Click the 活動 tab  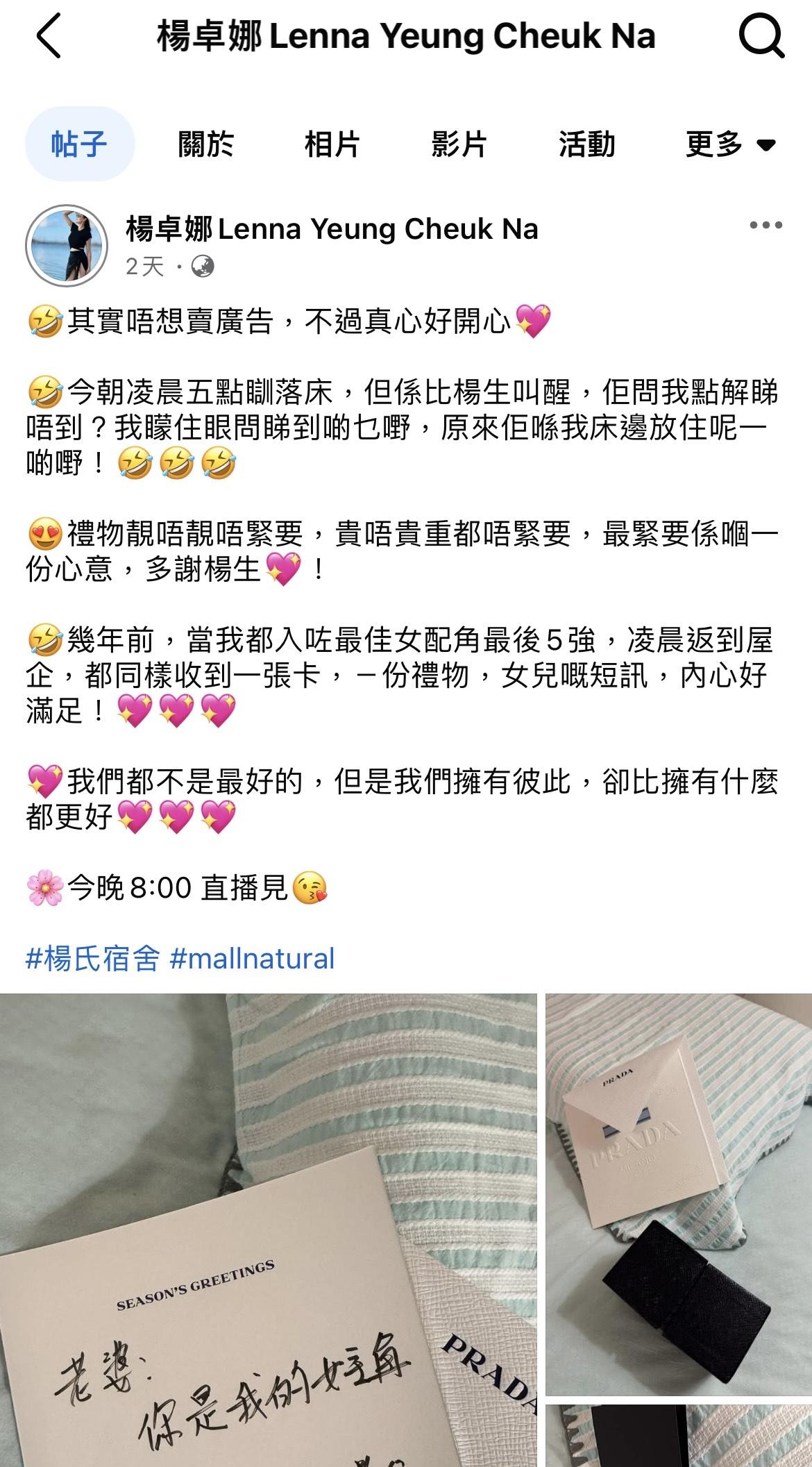tap(588, 146)
